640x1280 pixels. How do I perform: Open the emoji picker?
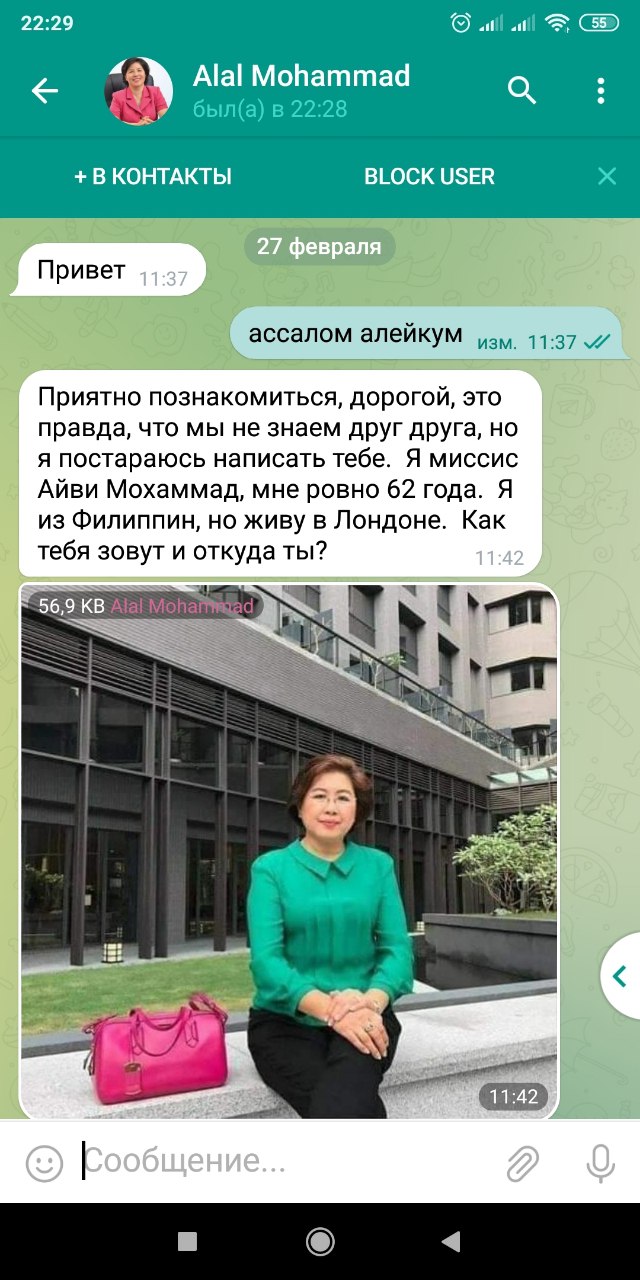[x=44, y=1163]
